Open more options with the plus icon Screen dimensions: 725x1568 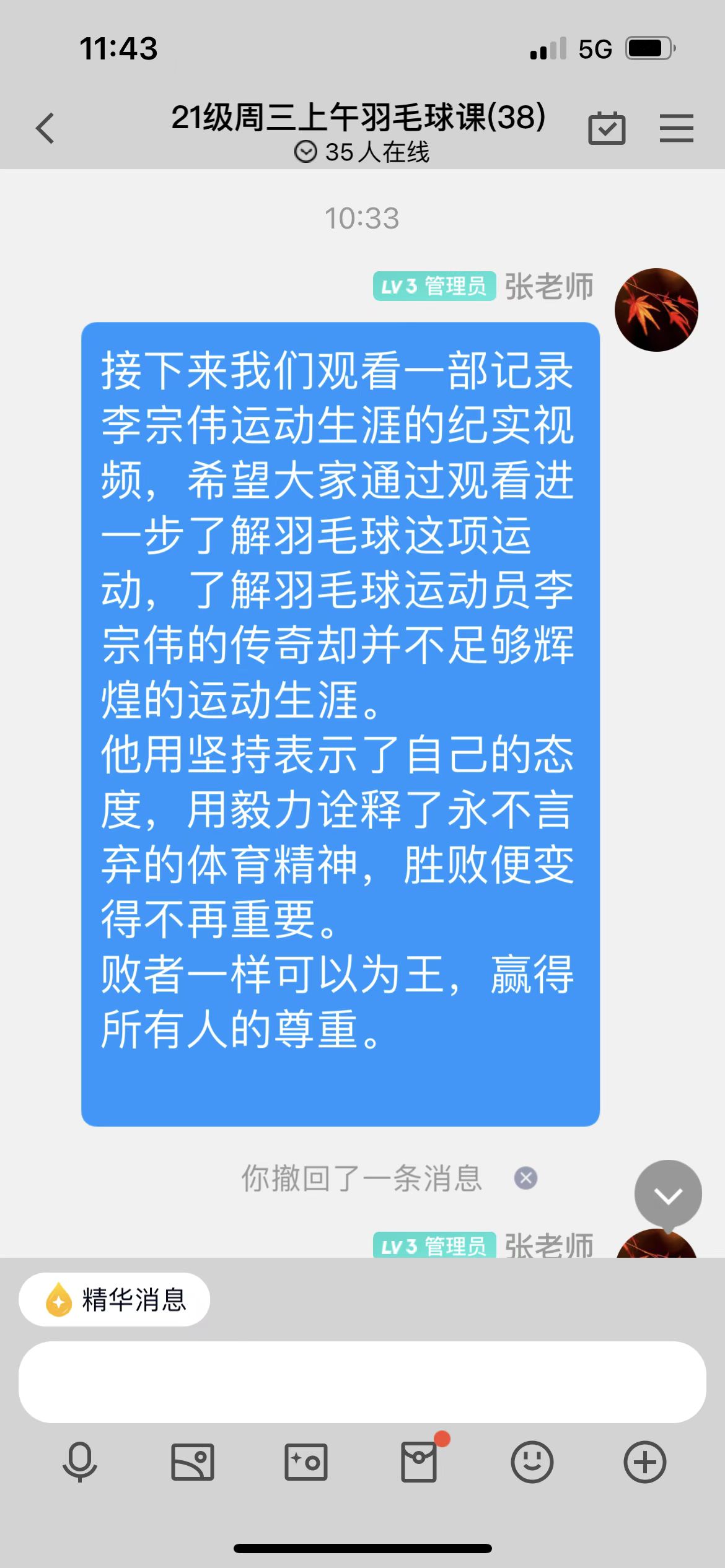point(645,1462)
